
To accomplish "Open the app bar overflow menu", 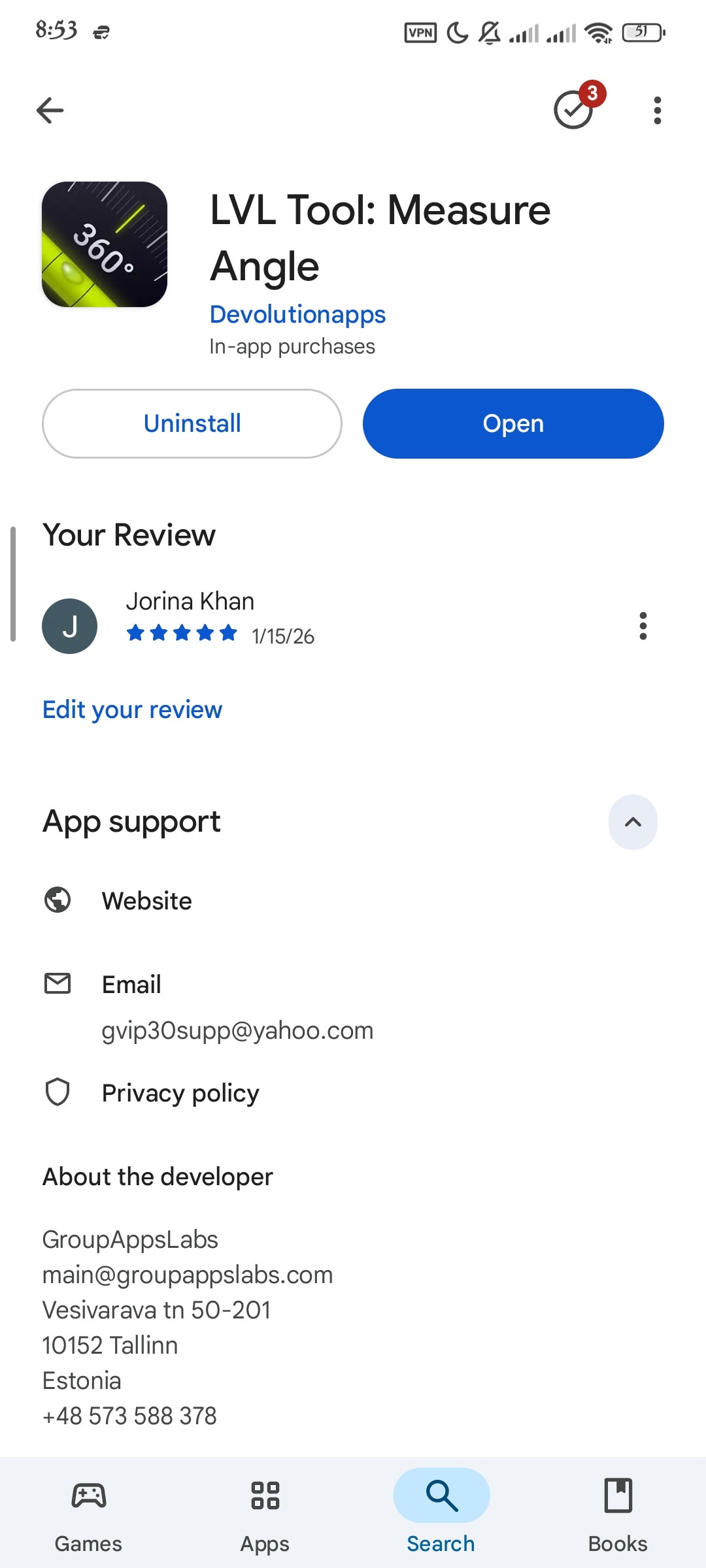I will [657, 110].
